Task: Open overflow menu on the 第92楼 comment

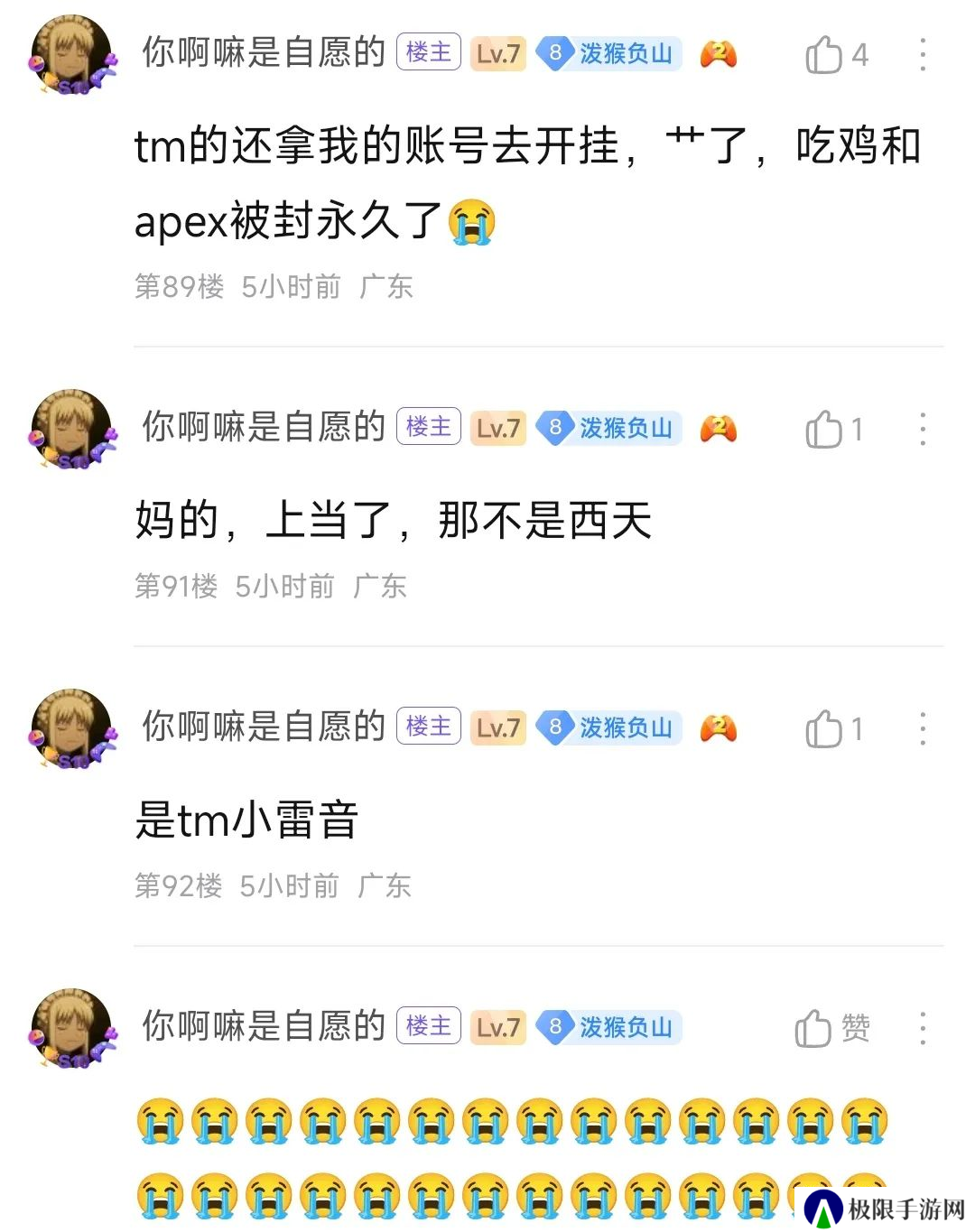Action: 922,729
